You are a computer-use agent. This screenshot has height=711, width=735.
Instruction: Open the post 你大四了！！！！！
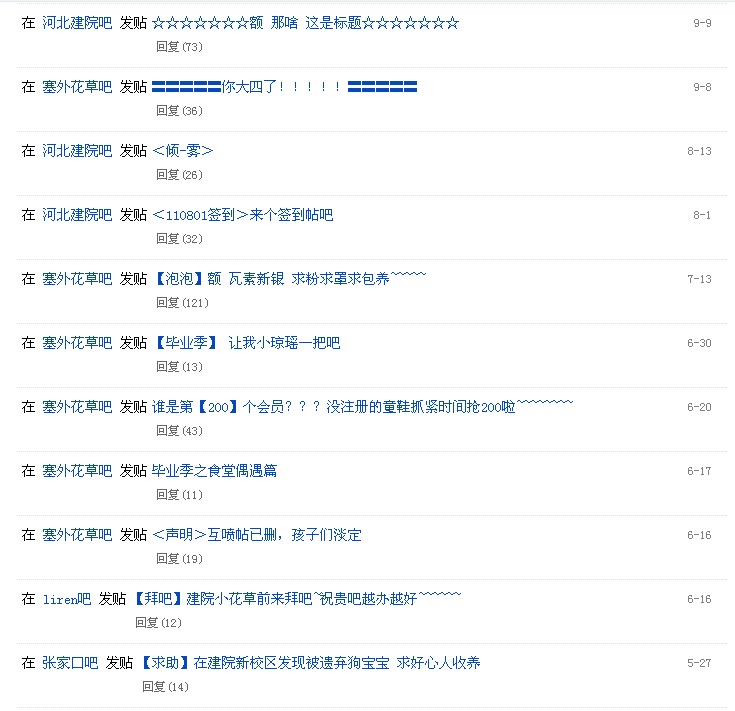click(x=285, y=87)
